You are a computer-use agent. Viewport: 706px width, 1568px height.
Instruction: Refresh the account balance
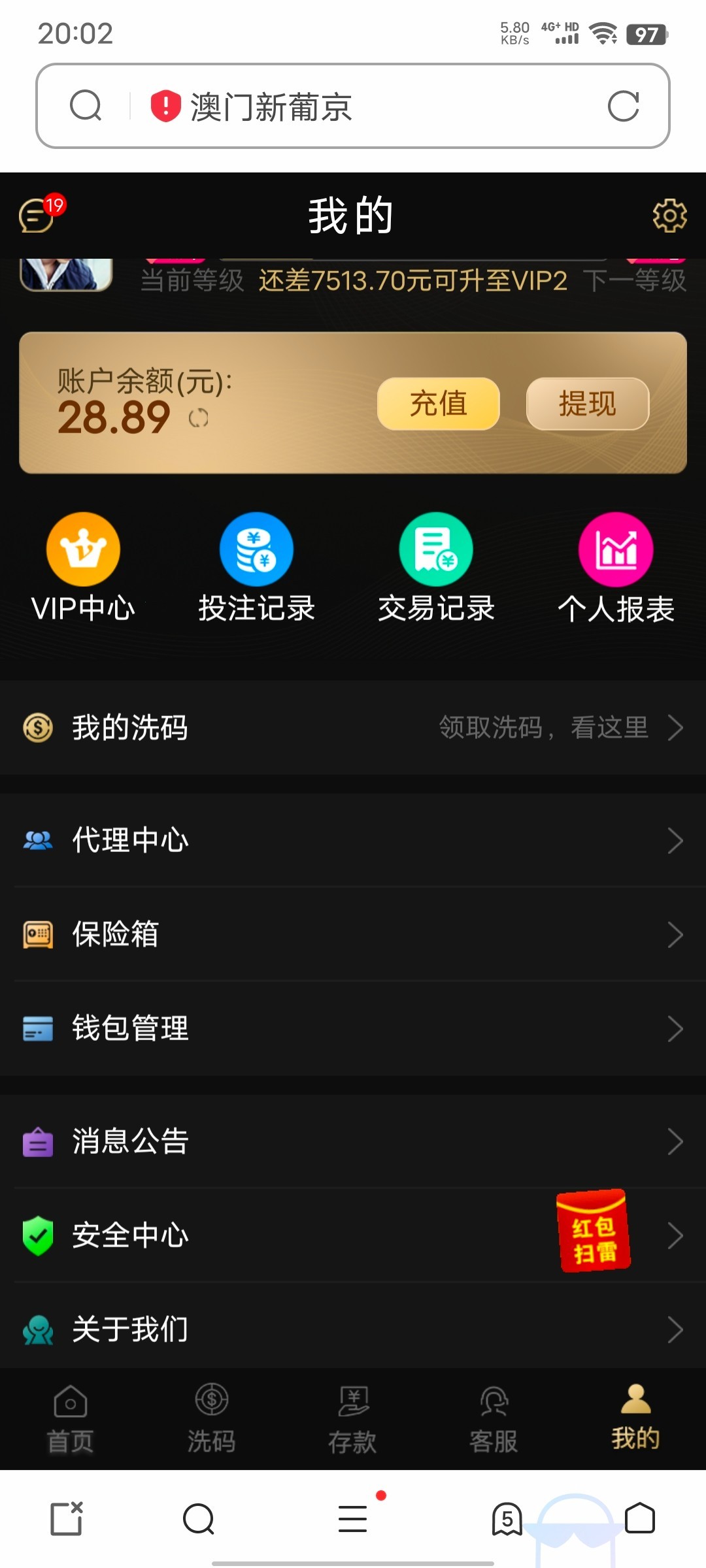tap(198, 418)
